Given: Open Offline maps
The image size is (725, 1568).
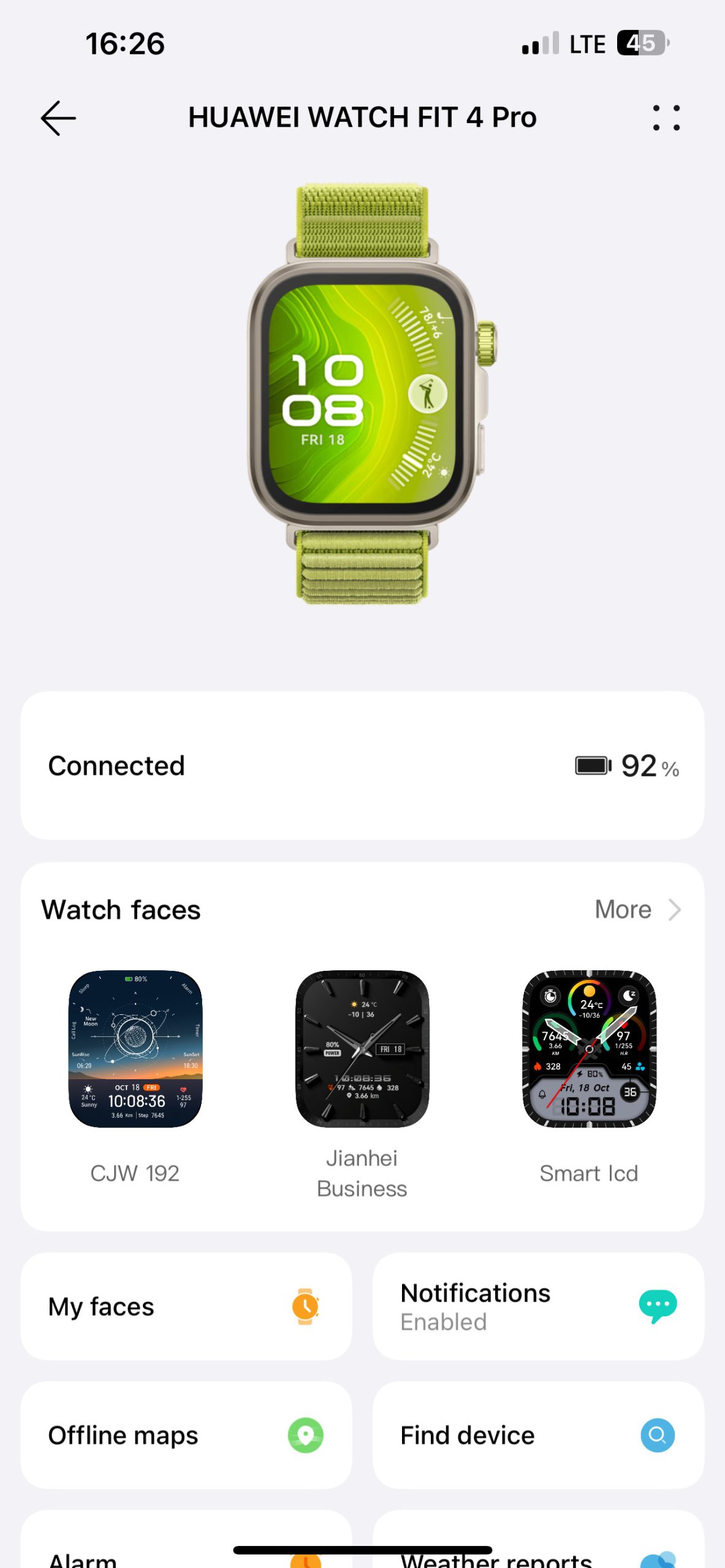Looking at the screenshot, I should point(186,1435).
